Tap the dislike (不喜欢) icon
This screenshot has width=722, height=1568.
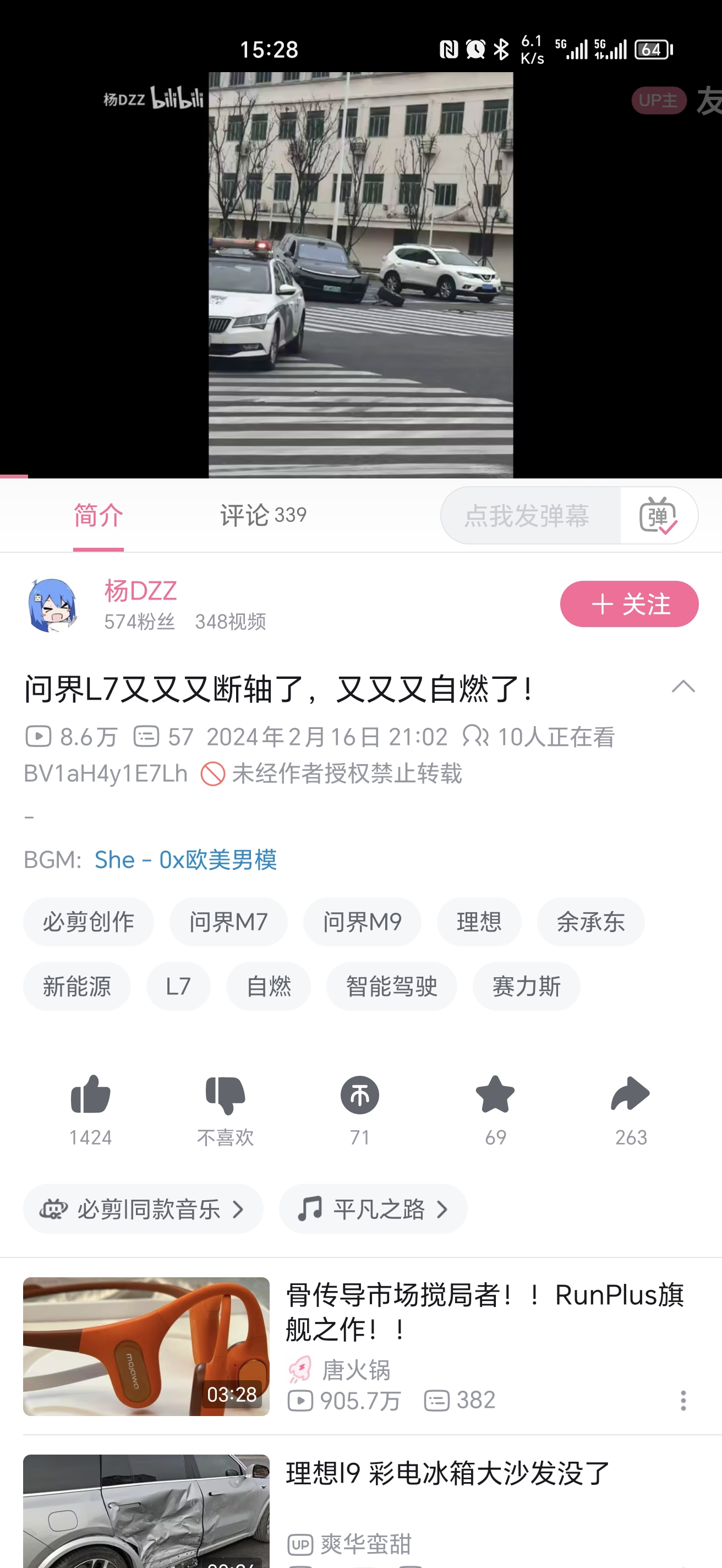point(225,1096)
